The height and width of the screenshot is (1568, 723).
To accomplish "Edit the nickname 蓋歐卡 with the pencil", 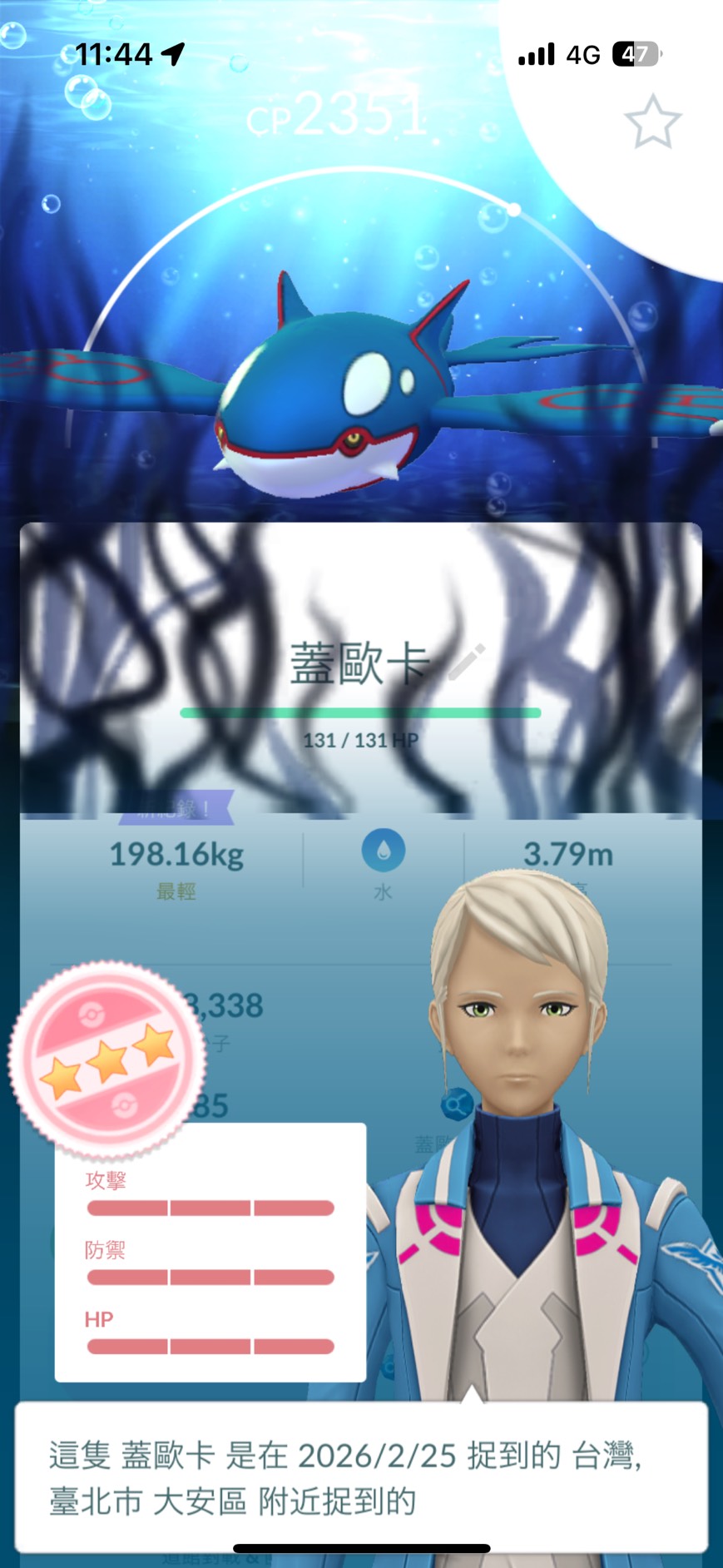I will tap(467, 662).
